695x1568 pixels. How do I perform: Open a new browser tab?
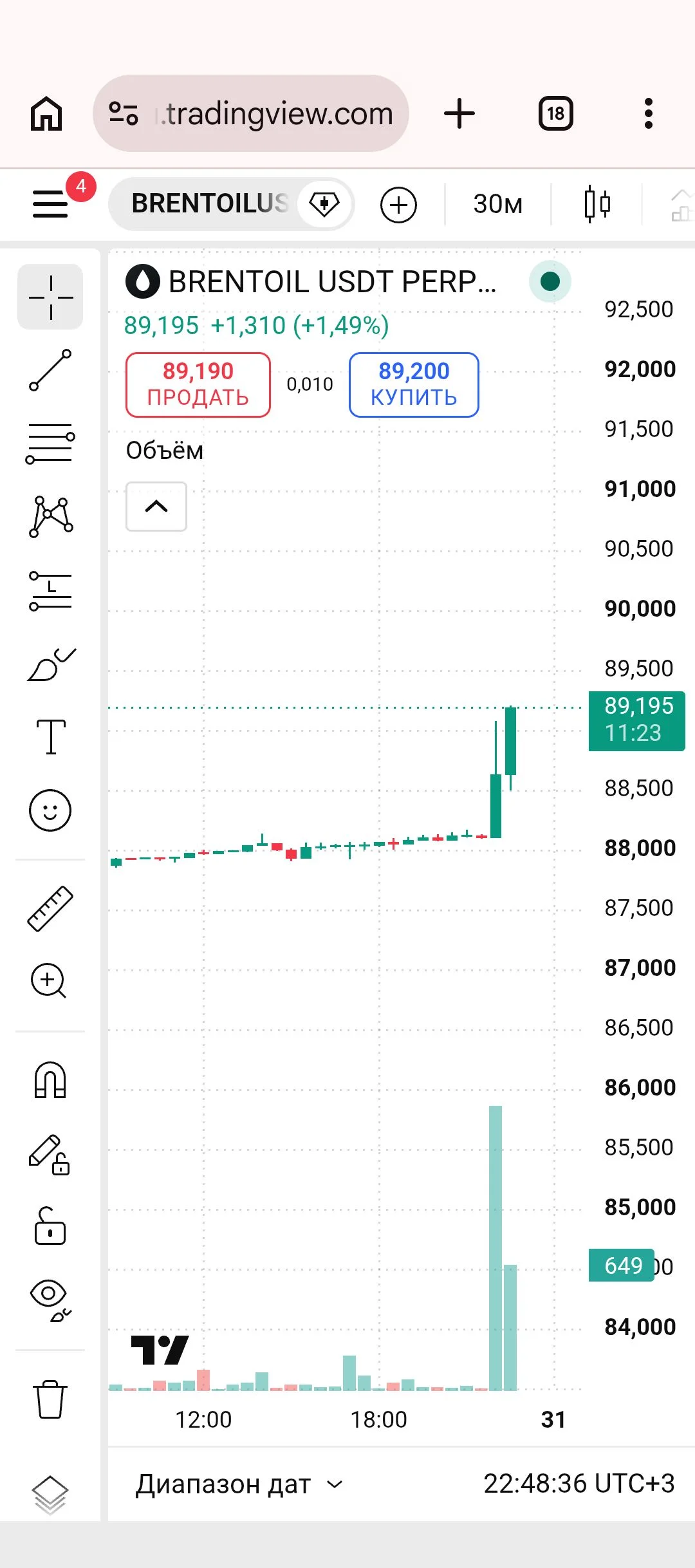(459, 114)
